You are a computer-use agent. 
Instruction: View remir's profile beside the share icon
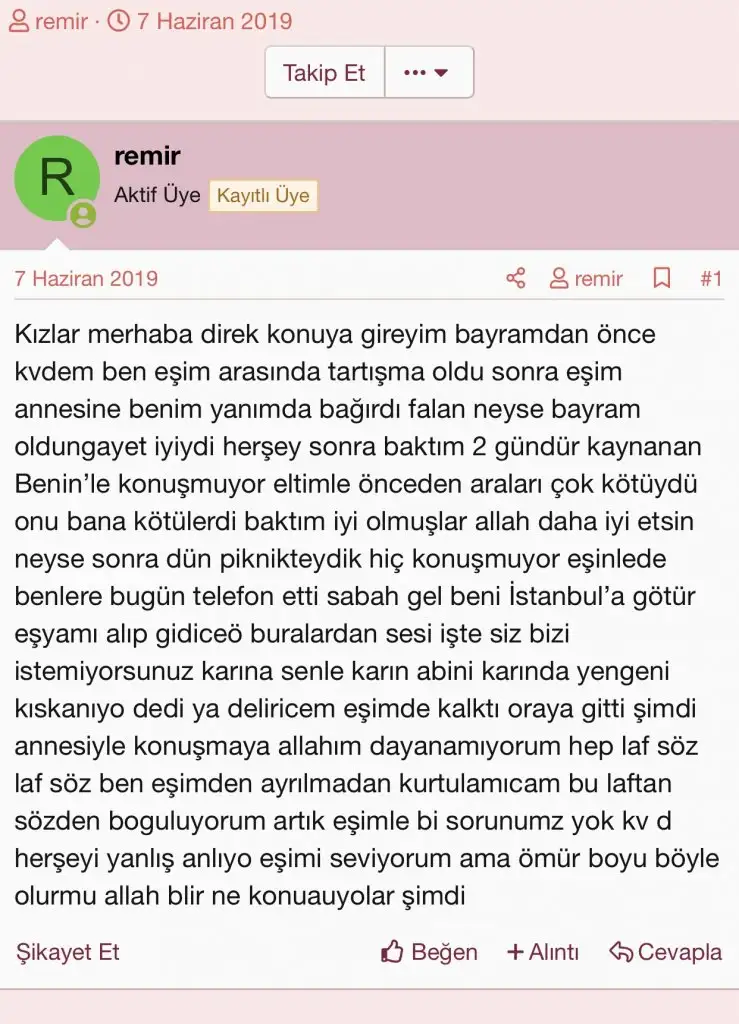click(x=587, y=278)
